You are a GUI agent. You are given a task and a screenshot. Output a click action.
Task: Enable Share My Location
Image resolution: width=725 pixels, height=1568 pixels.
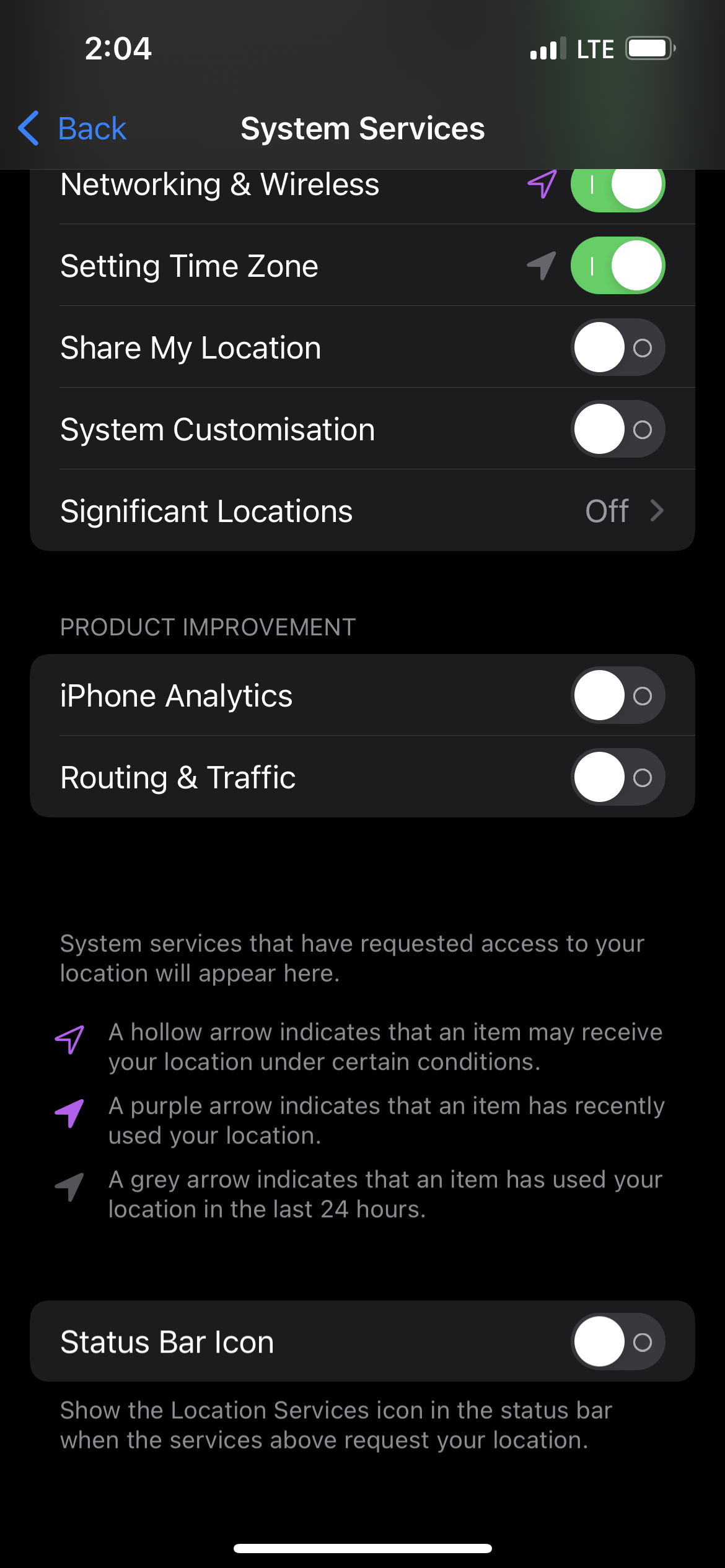(618, 347)
